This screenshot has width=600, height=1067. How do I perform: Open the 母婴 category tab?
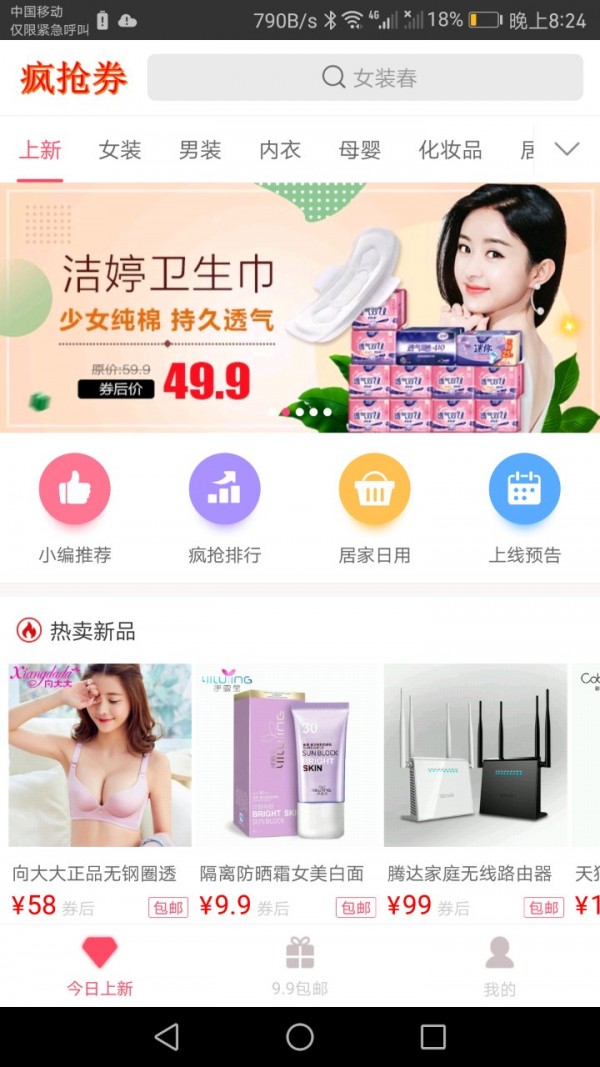coord(360,150)
